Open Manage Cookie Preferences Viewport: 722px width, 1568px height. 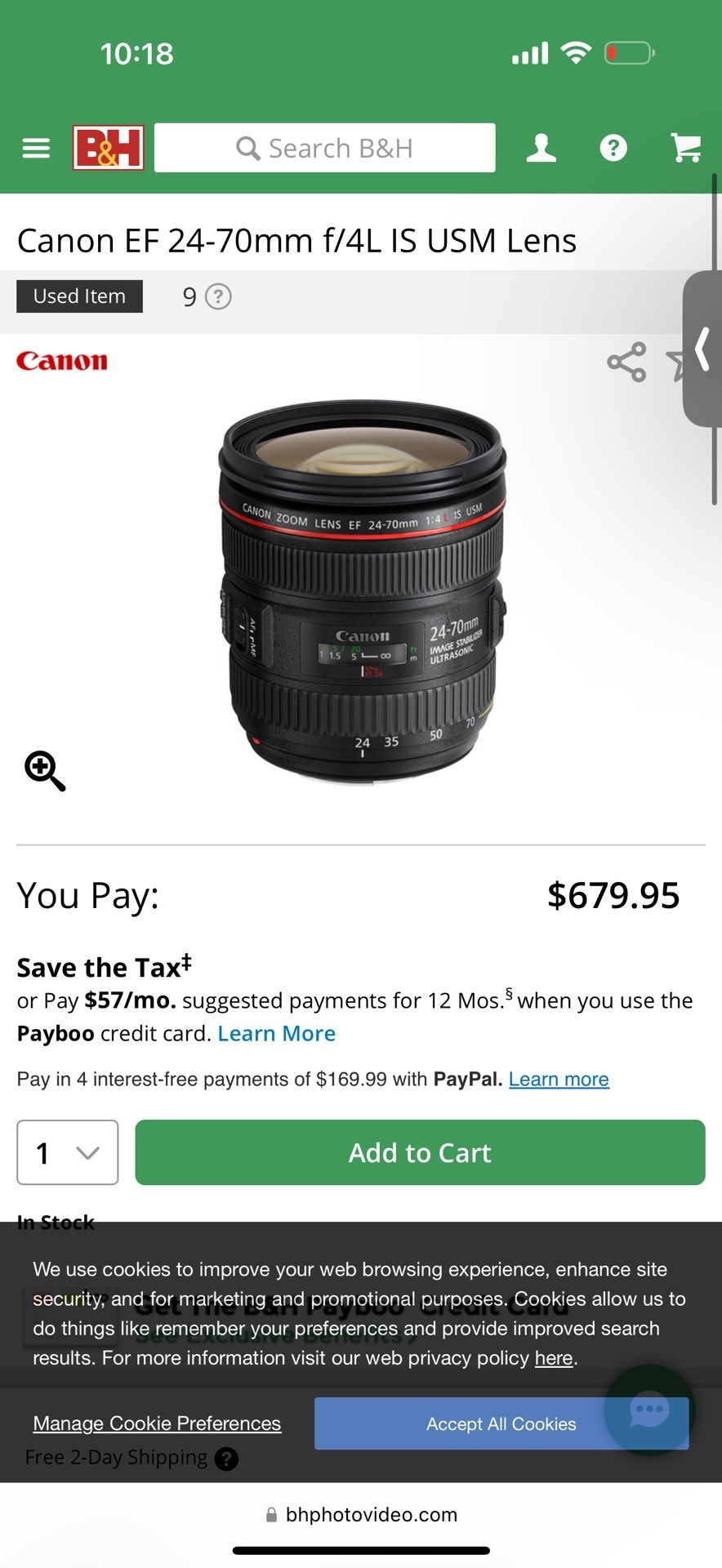point(157,1423)
